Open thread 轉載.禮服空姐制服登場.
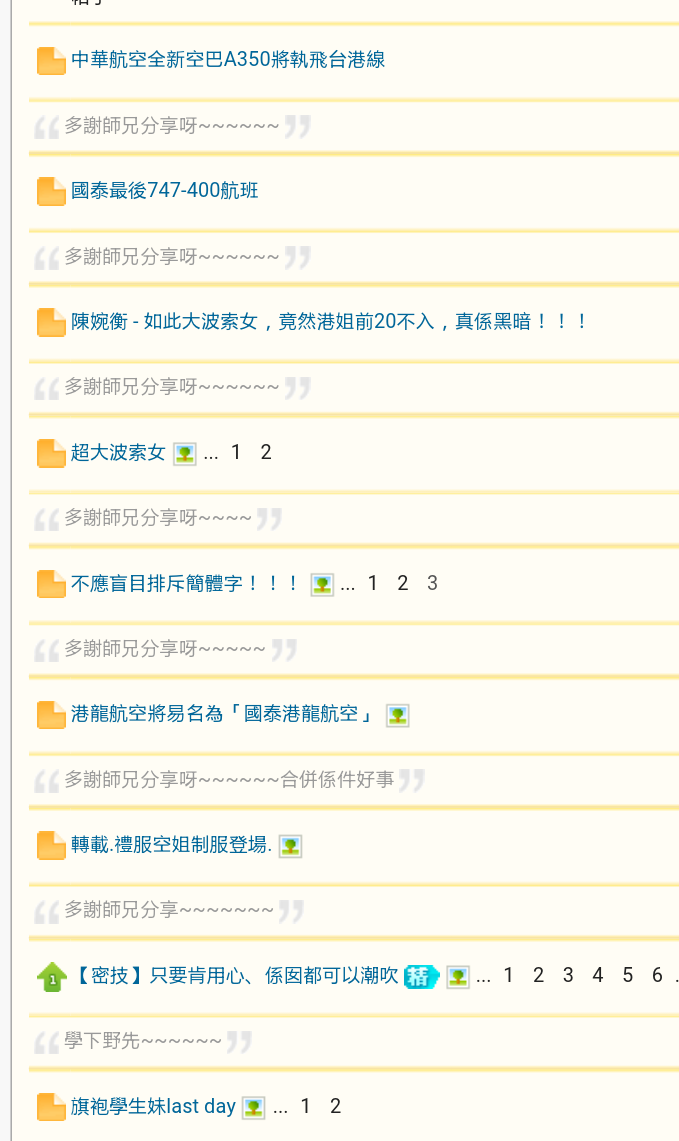This screenshot has height=1141, width=679. tap(171, 845)
